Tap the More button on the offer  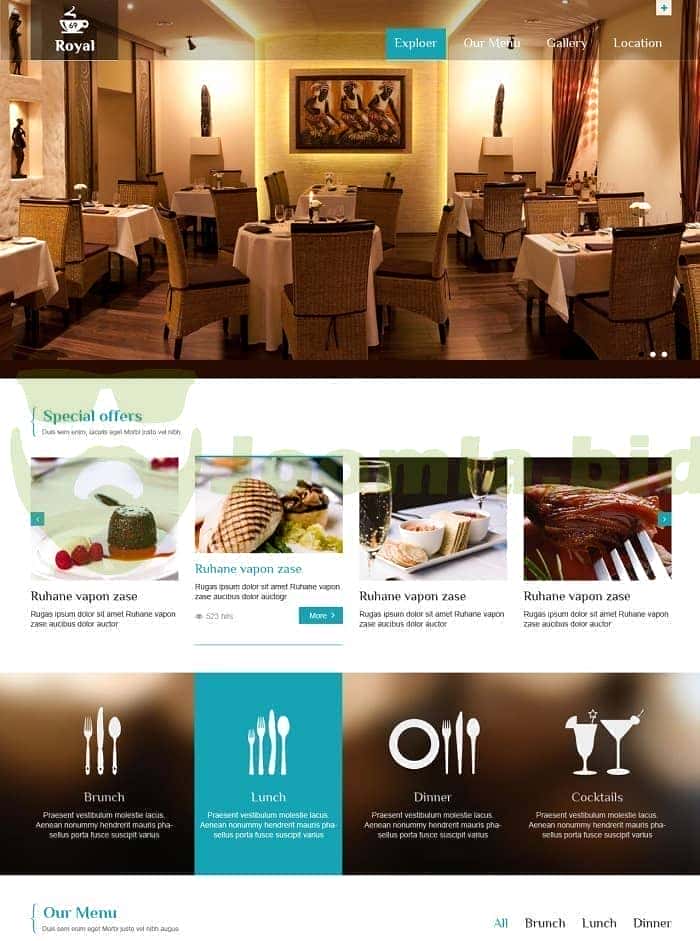320,616
